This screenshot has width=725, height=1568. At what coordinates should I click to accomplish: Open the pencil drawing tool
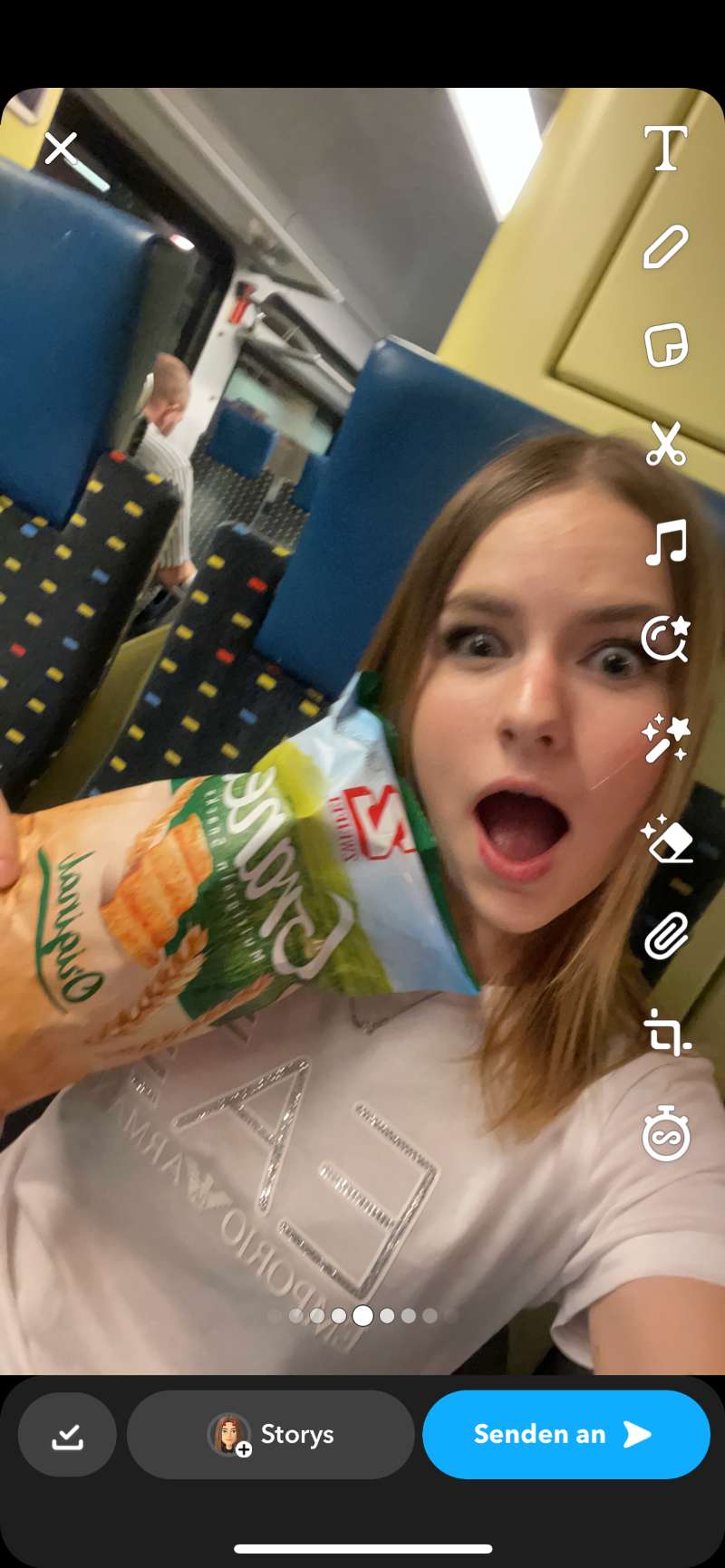click(x=665, y=247)
